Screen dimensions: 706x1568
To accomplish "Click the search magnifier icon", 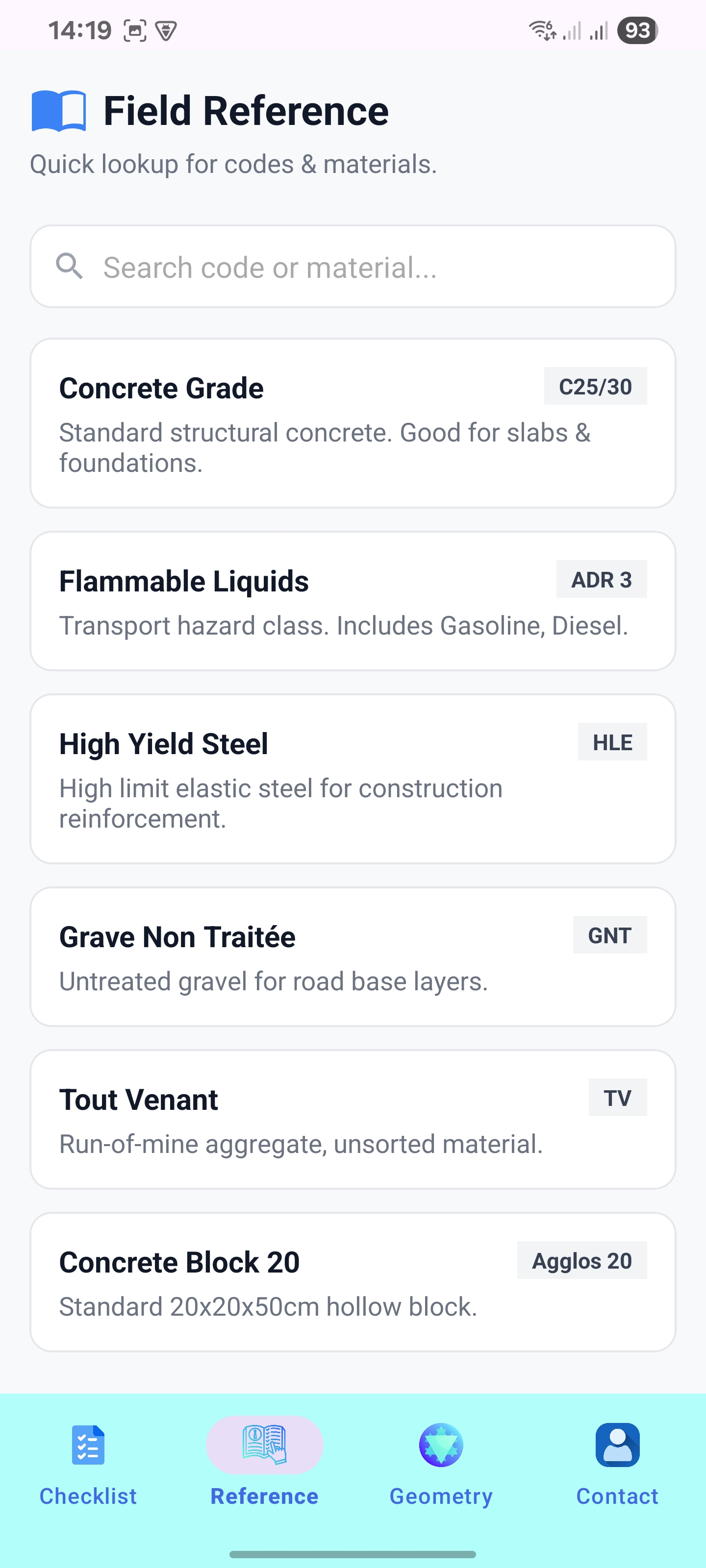I will 70,266.
